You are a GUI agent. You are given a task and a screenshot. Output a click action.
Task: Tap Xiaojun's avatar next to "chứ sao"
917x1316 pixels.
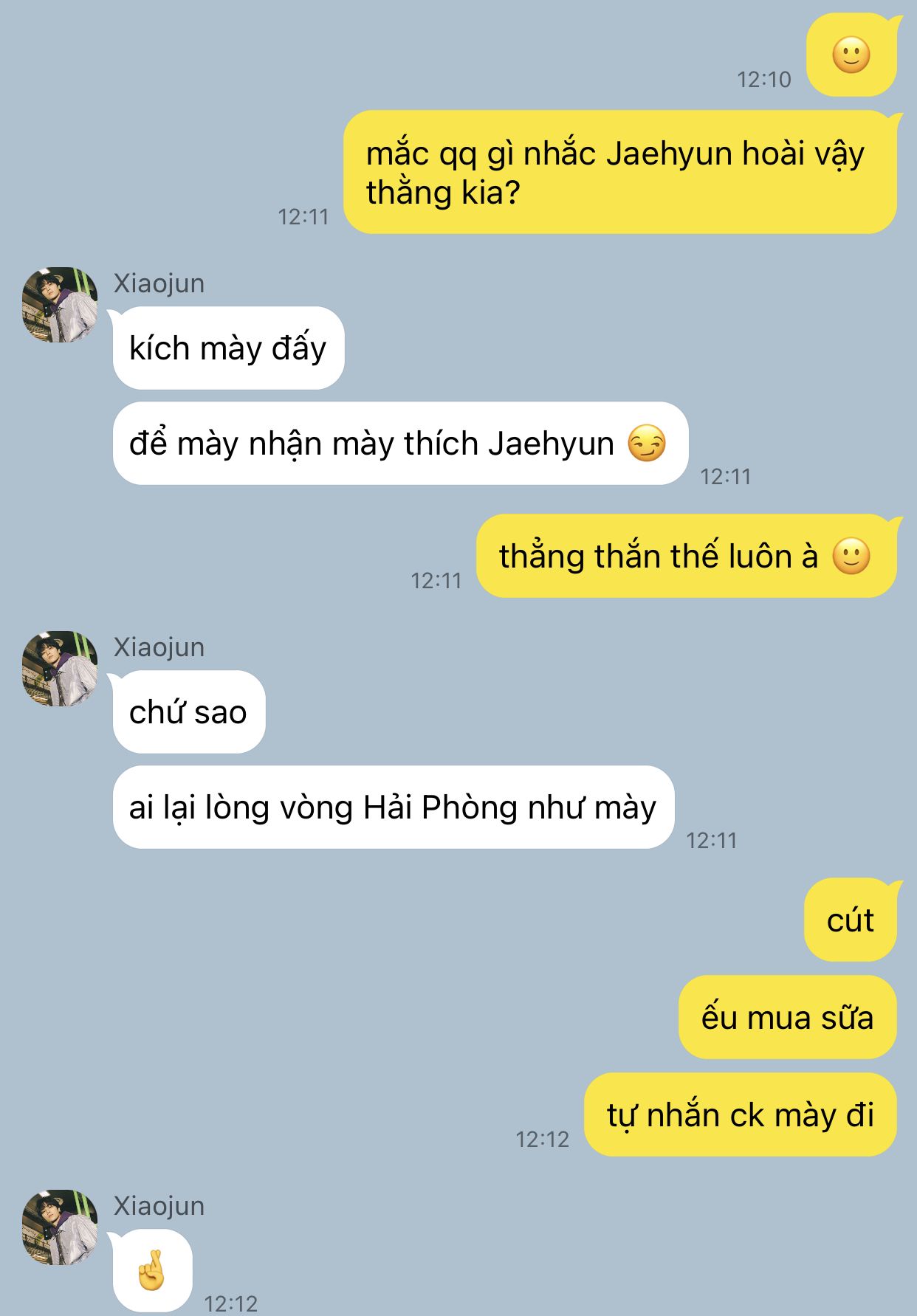click(x=60, y=669)
